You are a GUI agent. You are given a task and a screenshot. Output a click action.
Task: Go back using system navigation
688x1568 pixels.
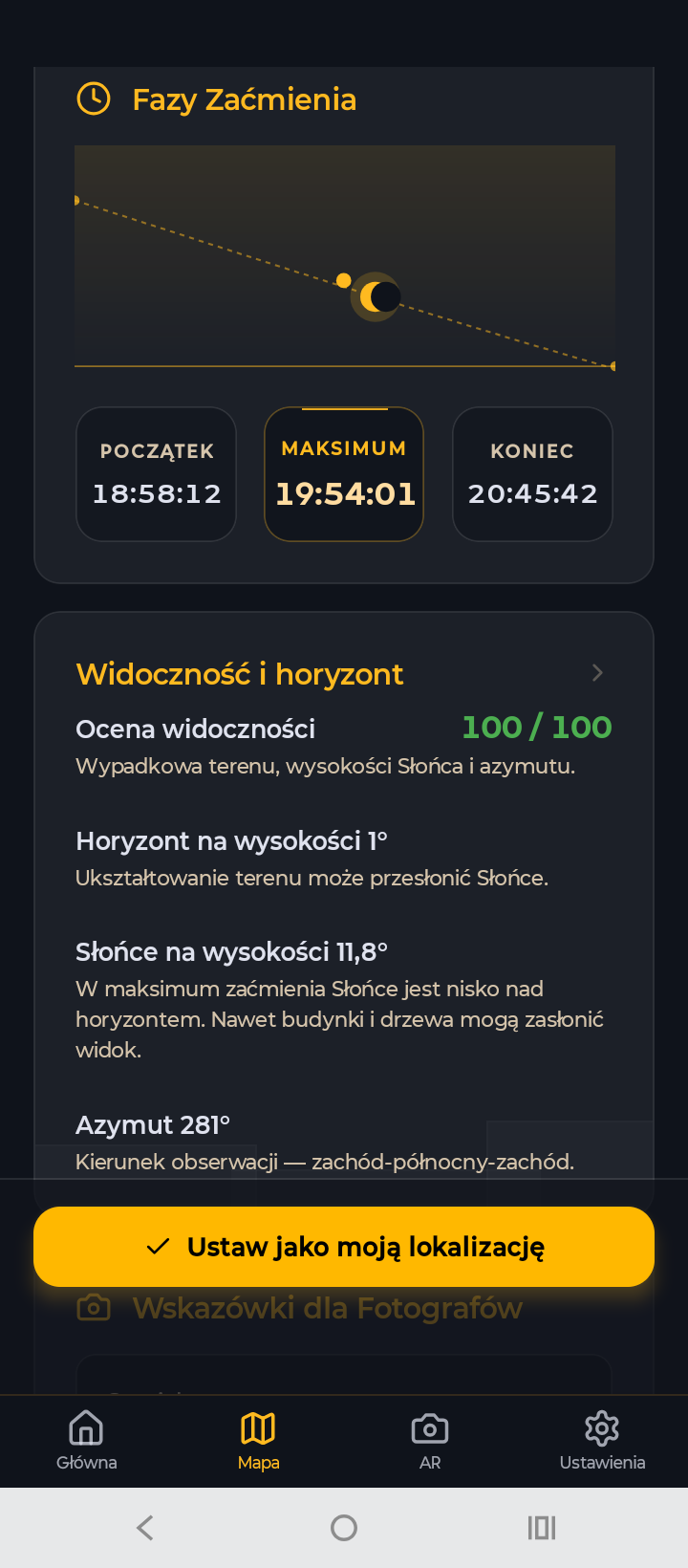click(145, 1528)
